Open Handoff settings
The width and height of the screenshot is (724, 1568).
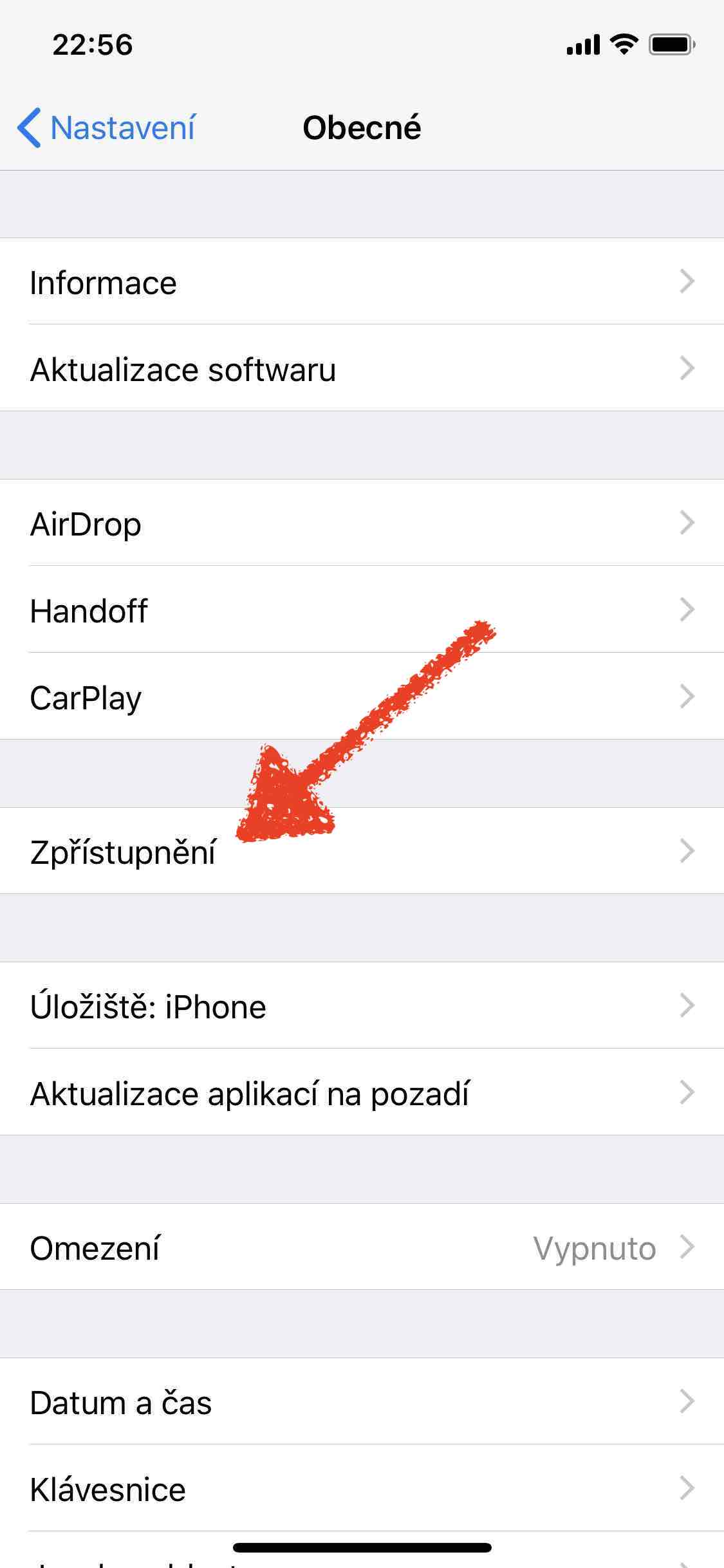(362, 610)
